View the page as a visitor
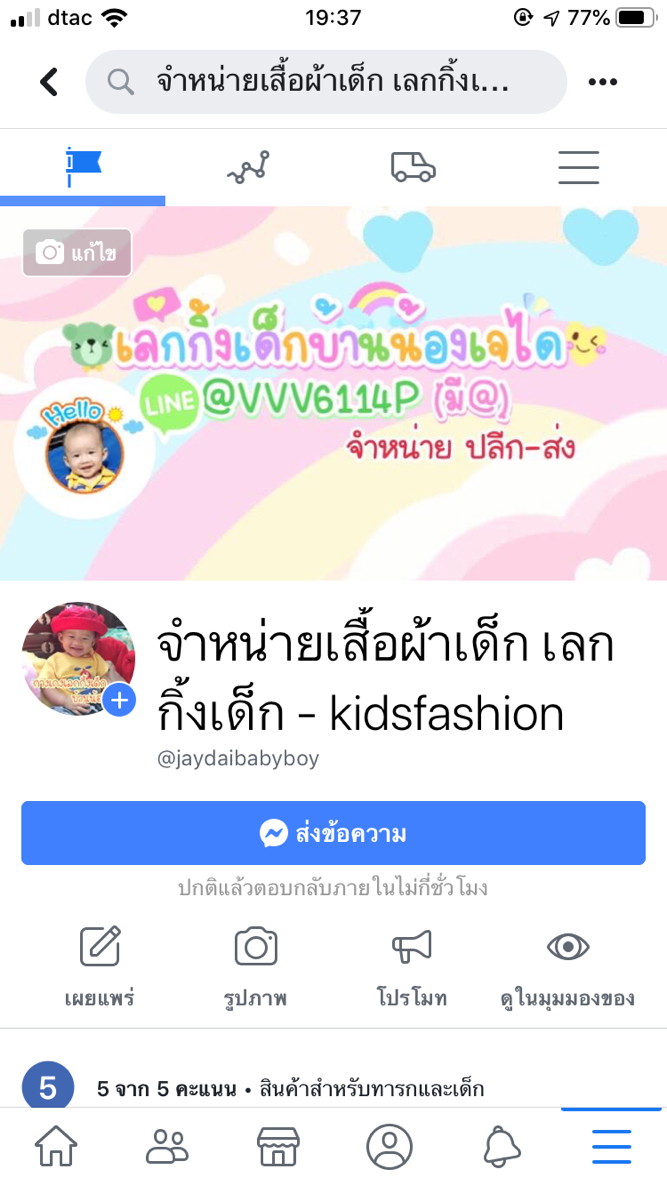The height and width of the screenshot is (1186, 667). click(567, 963)
